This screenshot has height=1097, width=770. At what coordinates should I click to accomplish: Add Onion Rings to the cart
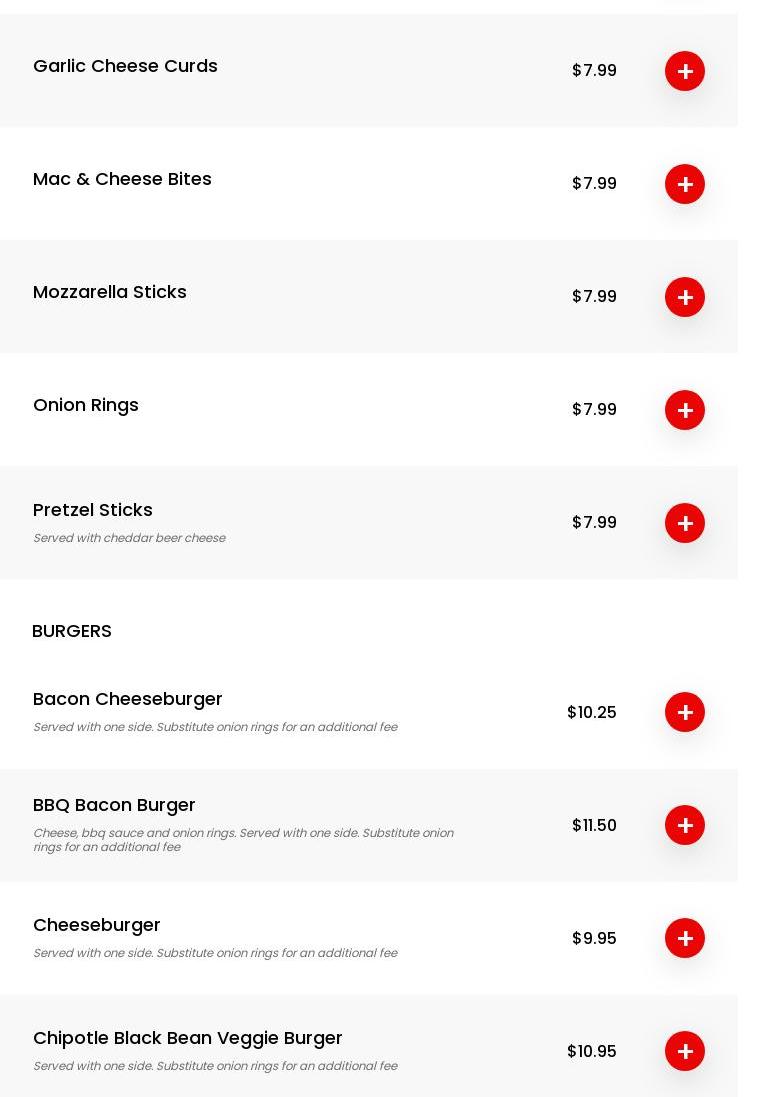click(x=685, y=410)
